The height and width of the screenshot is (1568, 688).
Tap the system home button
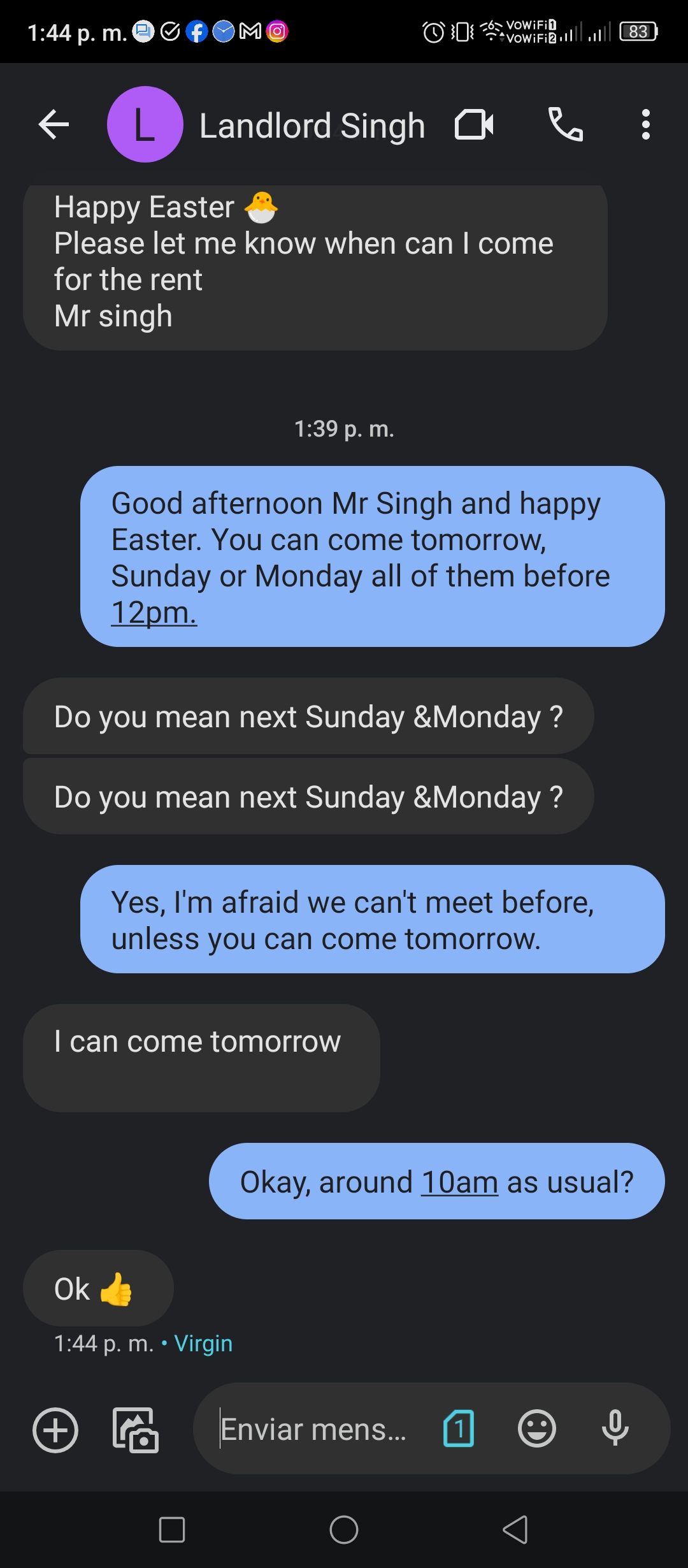[344, 1530]
